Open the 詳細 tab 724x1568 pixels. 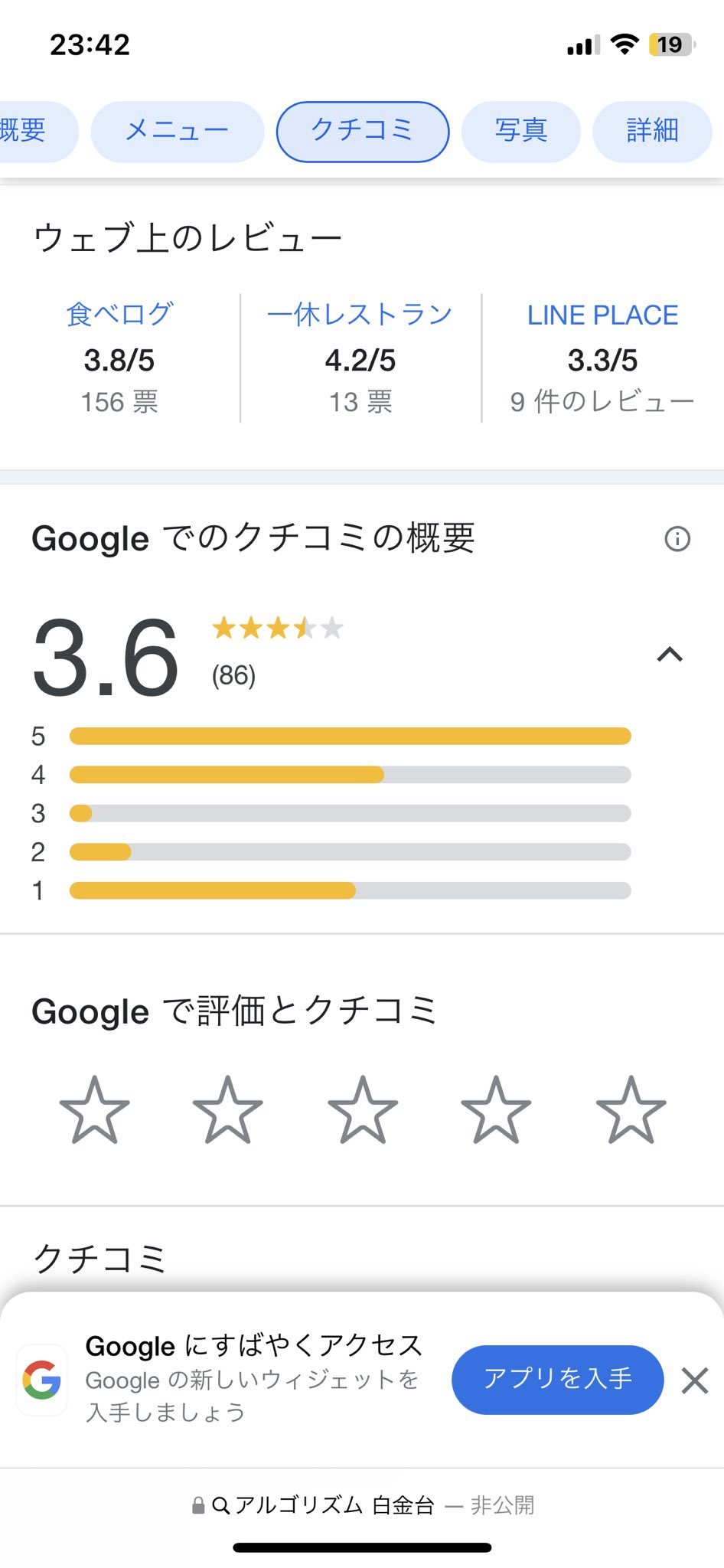click(x=652, y=132)
